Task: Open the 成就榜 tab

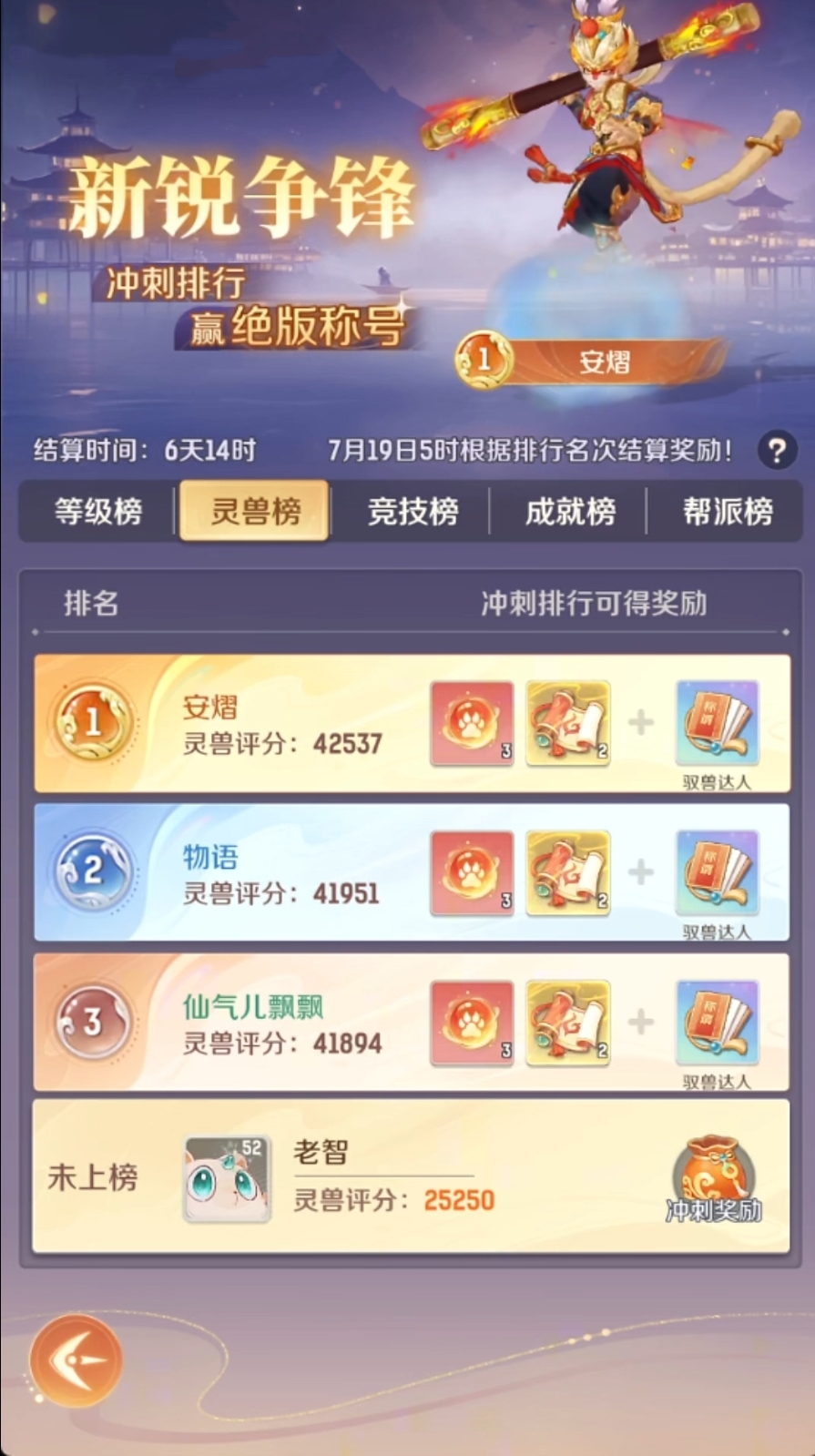Action: click(x=570, y=511)
